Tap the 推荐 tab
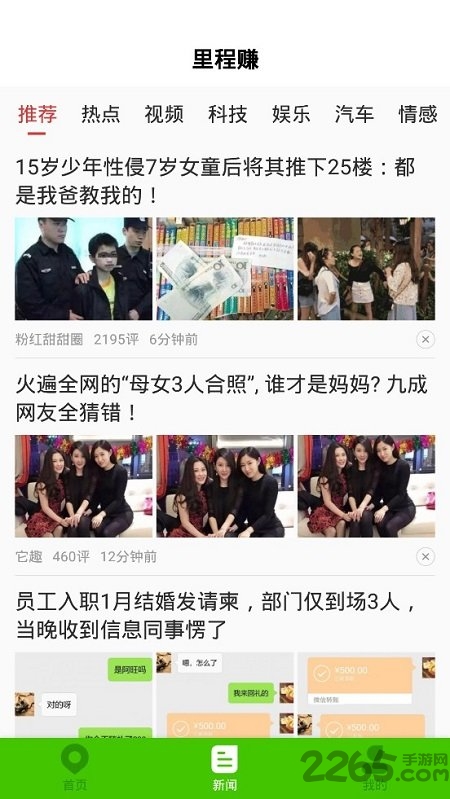 tap(37, 114)
